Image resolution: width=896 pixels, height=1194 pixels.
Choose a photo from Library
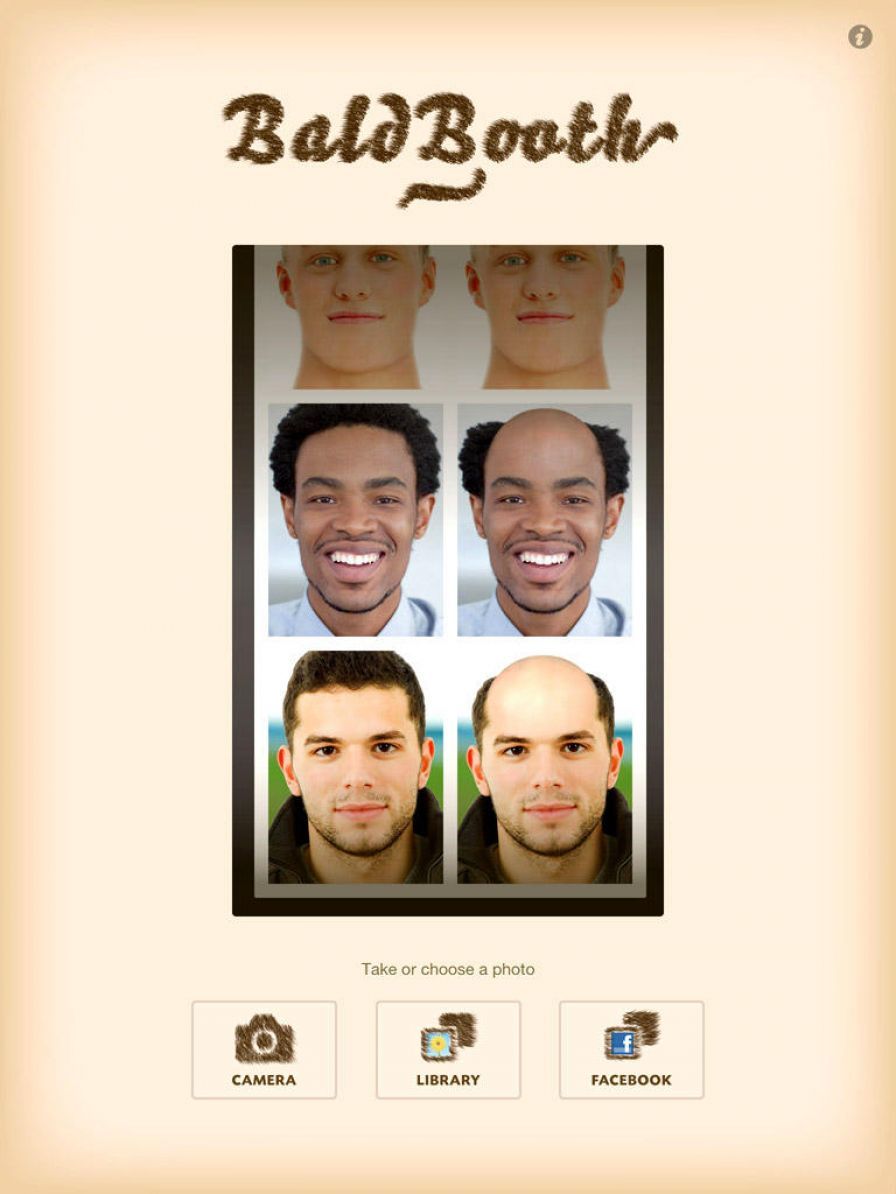[x=448, y=1049]
